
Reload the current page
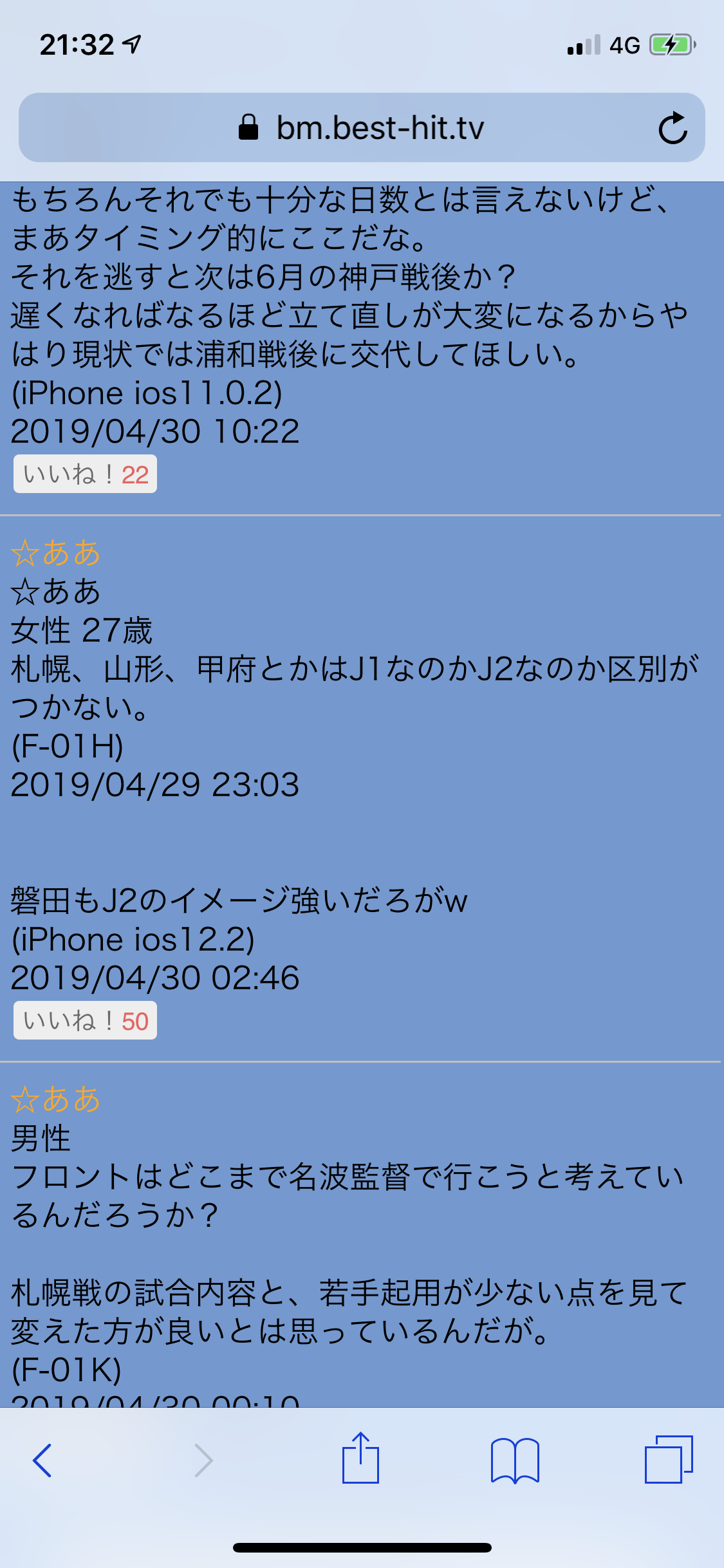[x=673, y=127]
